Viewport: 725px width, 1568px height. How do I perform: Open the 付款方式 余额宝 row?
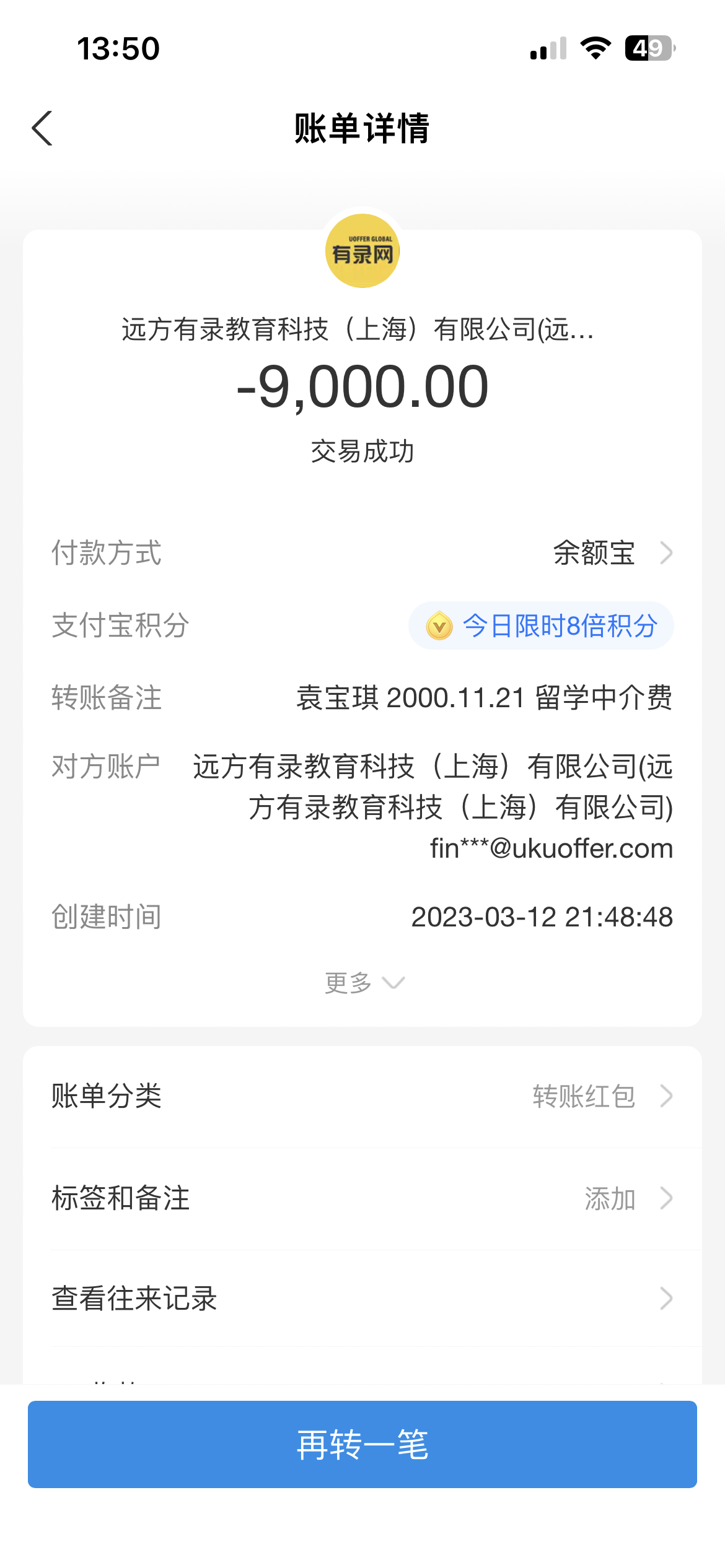tap(610, 552)
